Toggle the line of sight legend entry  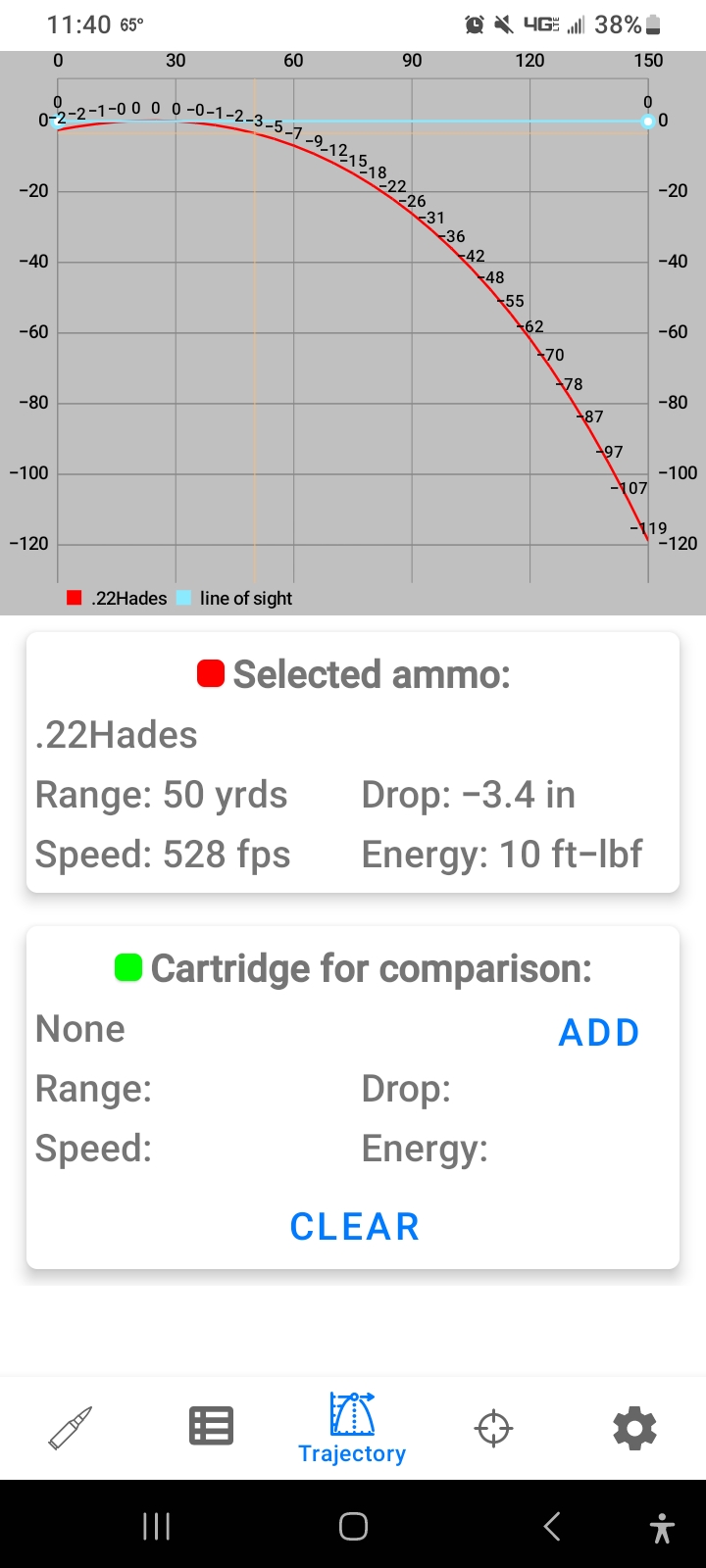click(x=234, y=598)
